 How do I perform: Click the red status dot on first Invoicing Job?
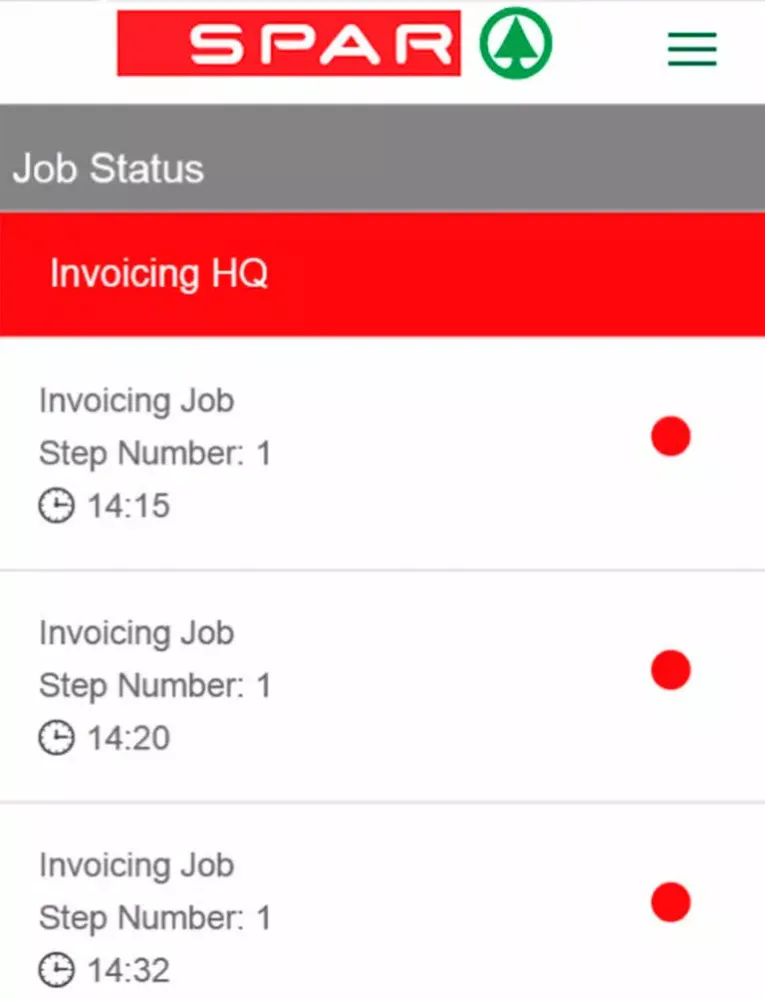670,436
